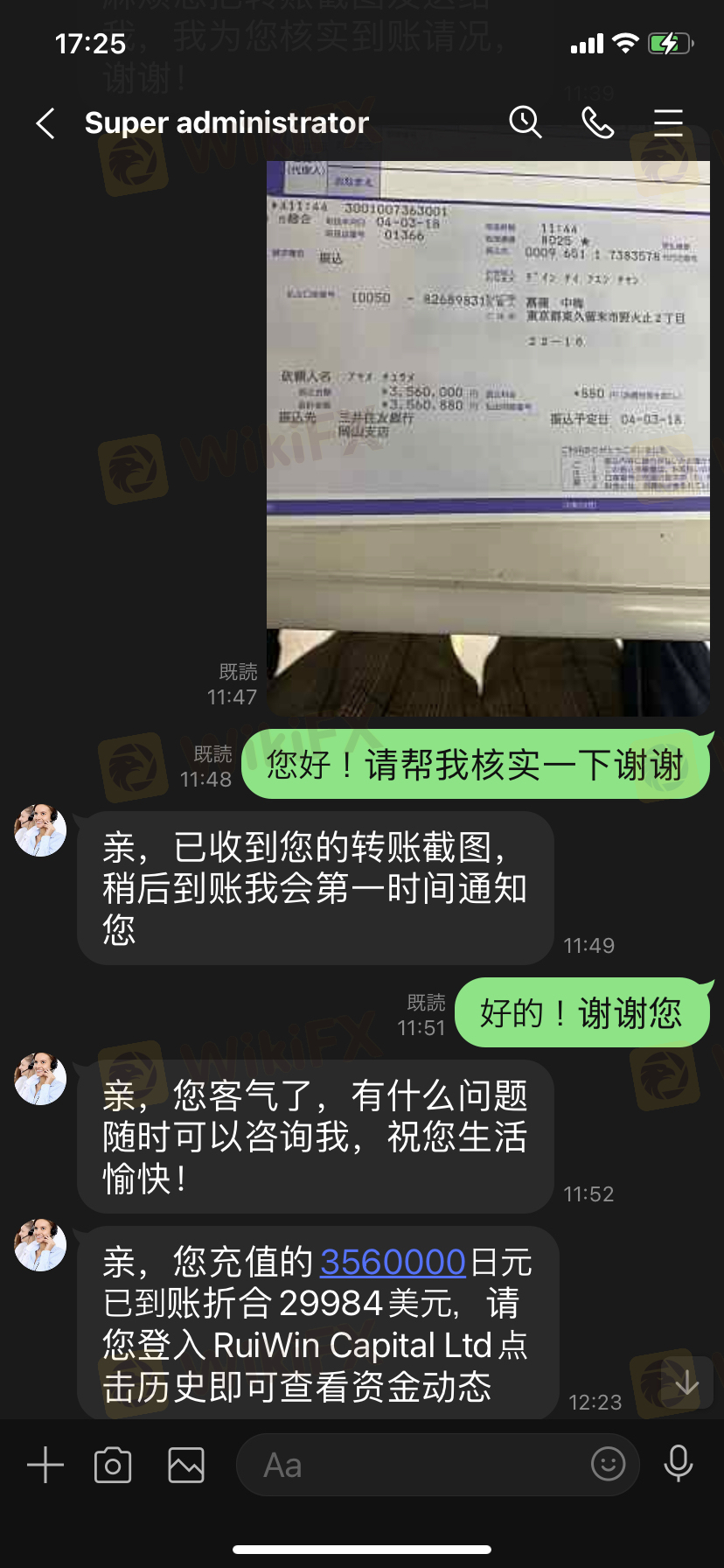This screenshot has width=724, height=1568.
Task: Jump to the latest message
Action: coord(686,1383)
